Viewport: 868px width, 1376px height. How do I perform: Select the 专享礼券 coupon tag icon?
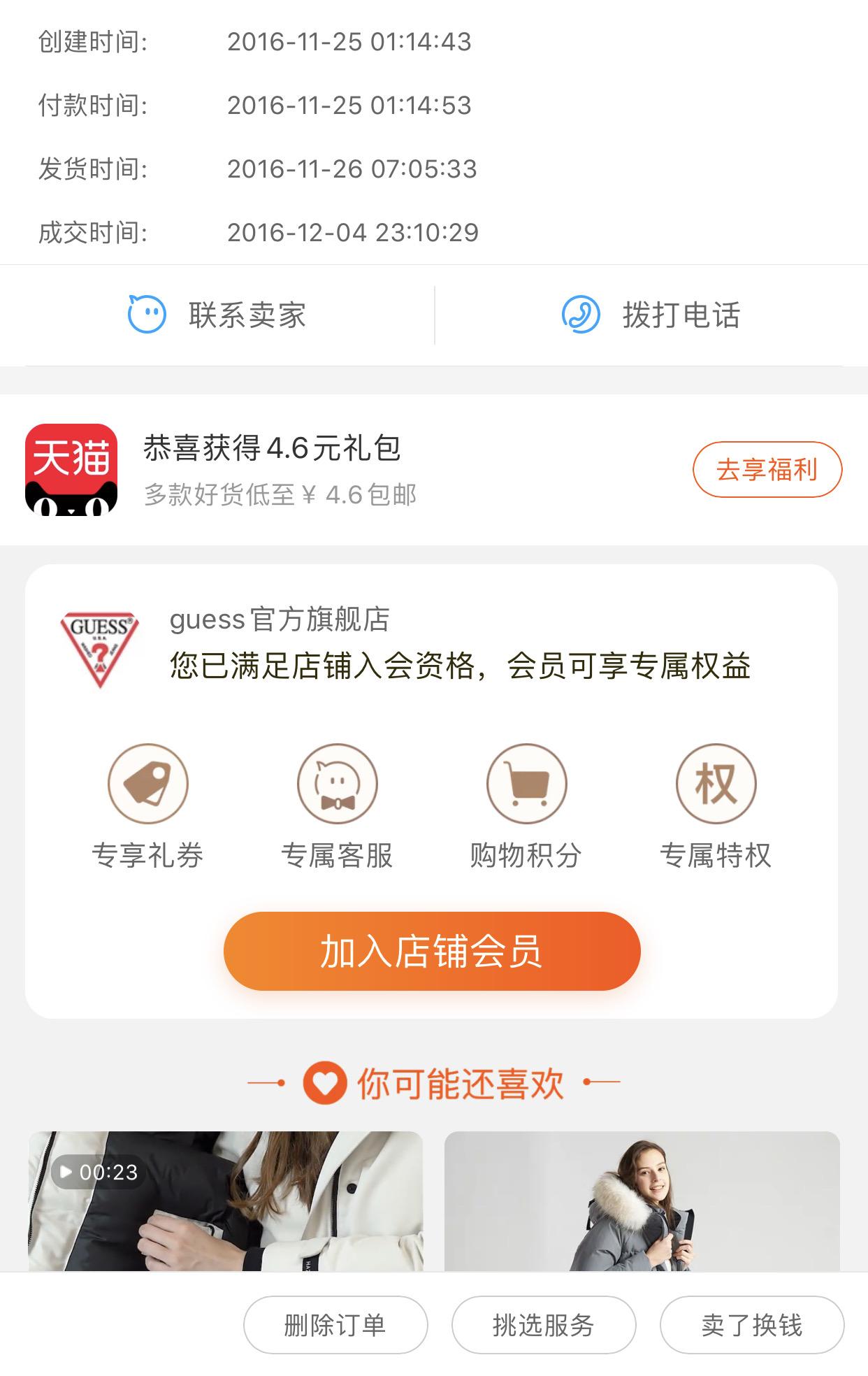pyautogui.click(x=148, y=784)
